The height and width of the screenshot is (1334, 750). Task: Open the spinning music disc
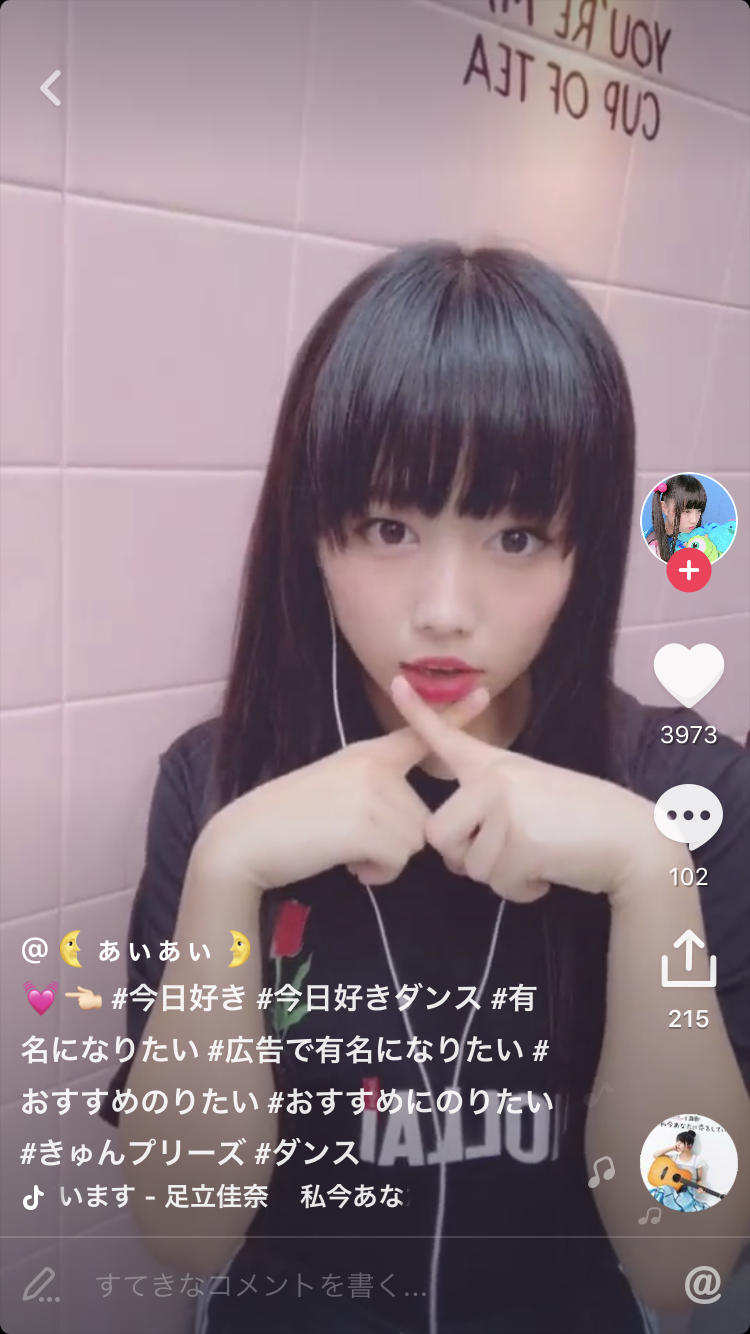tap(688, 1163)
